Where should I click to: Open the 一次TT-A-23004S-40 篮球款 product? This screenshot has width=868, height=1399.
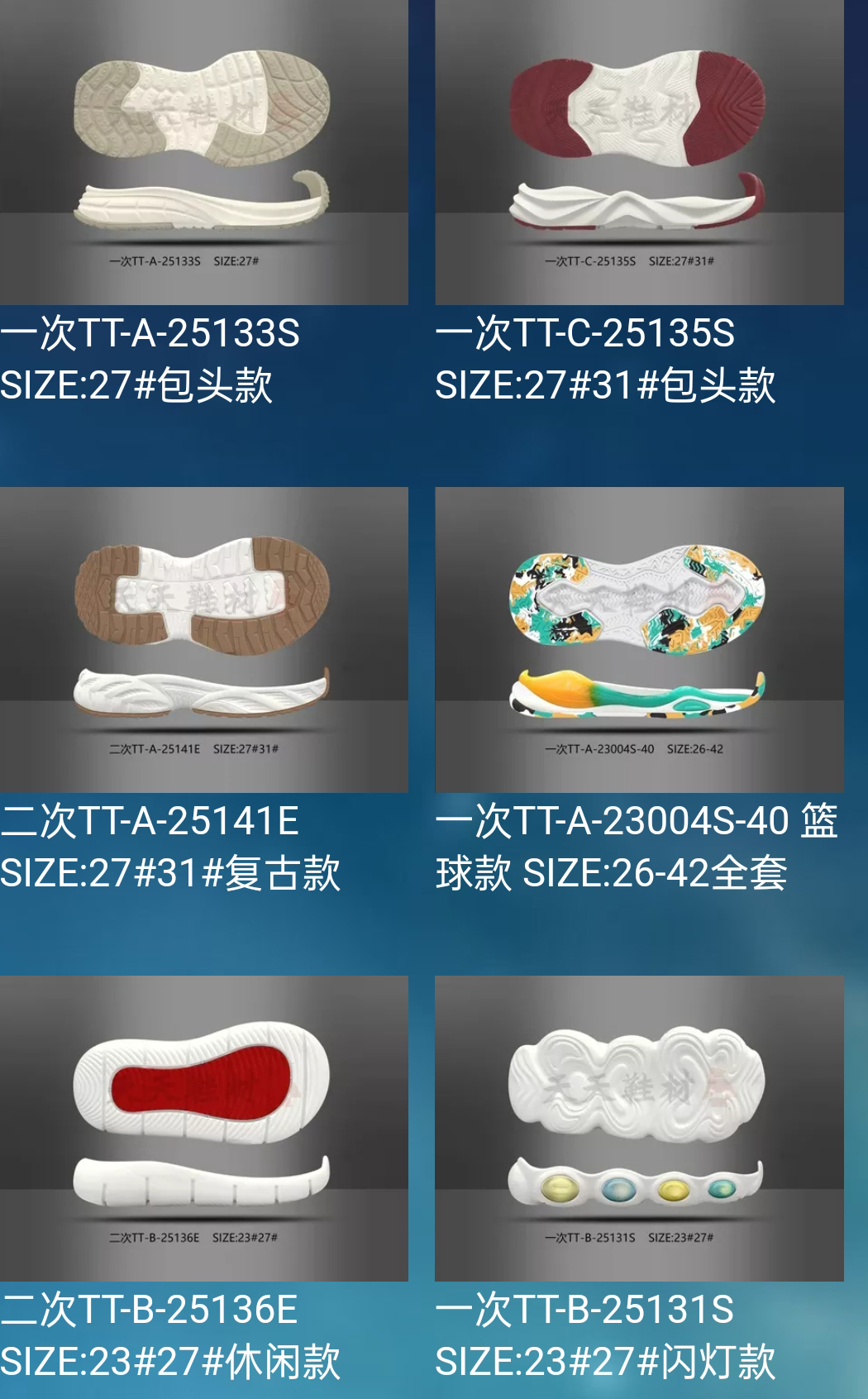click(x=639, y=639)
